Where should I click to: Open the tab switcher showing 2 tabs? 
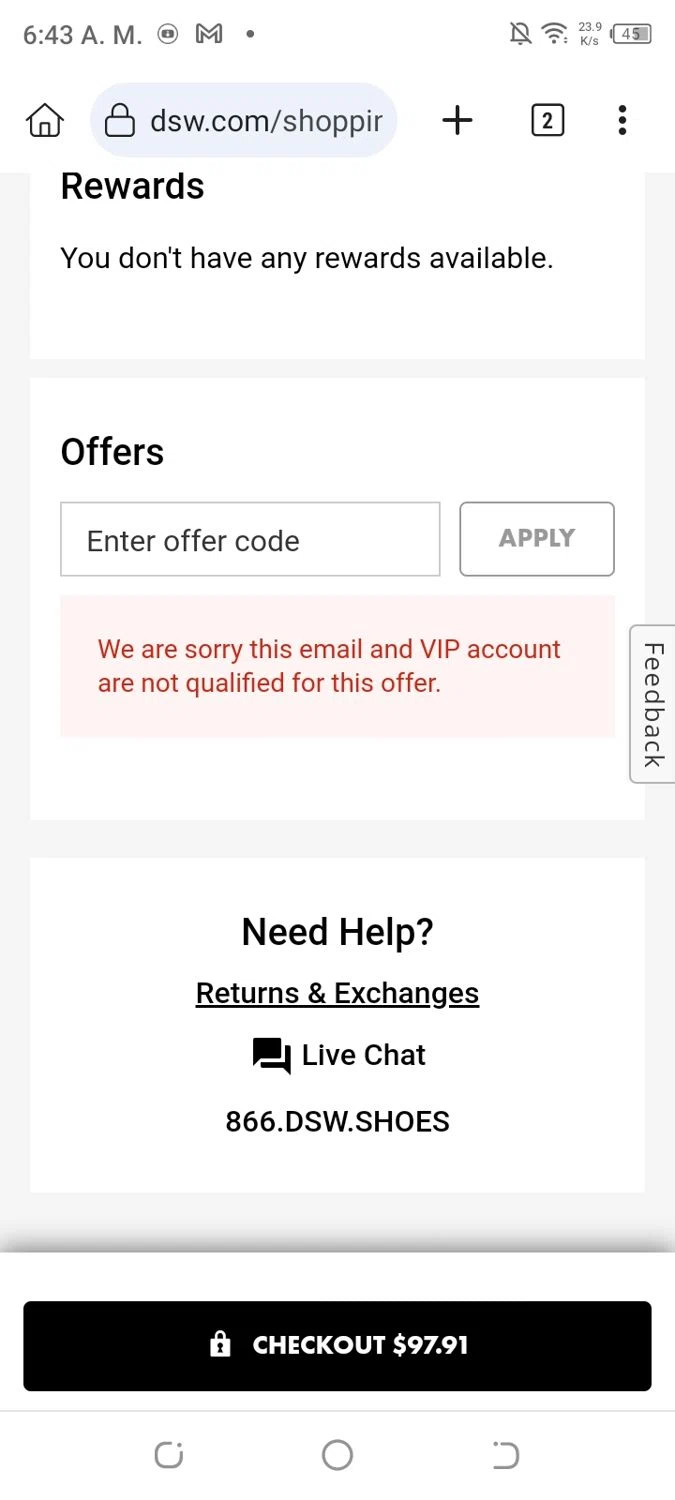click(547, 121)
